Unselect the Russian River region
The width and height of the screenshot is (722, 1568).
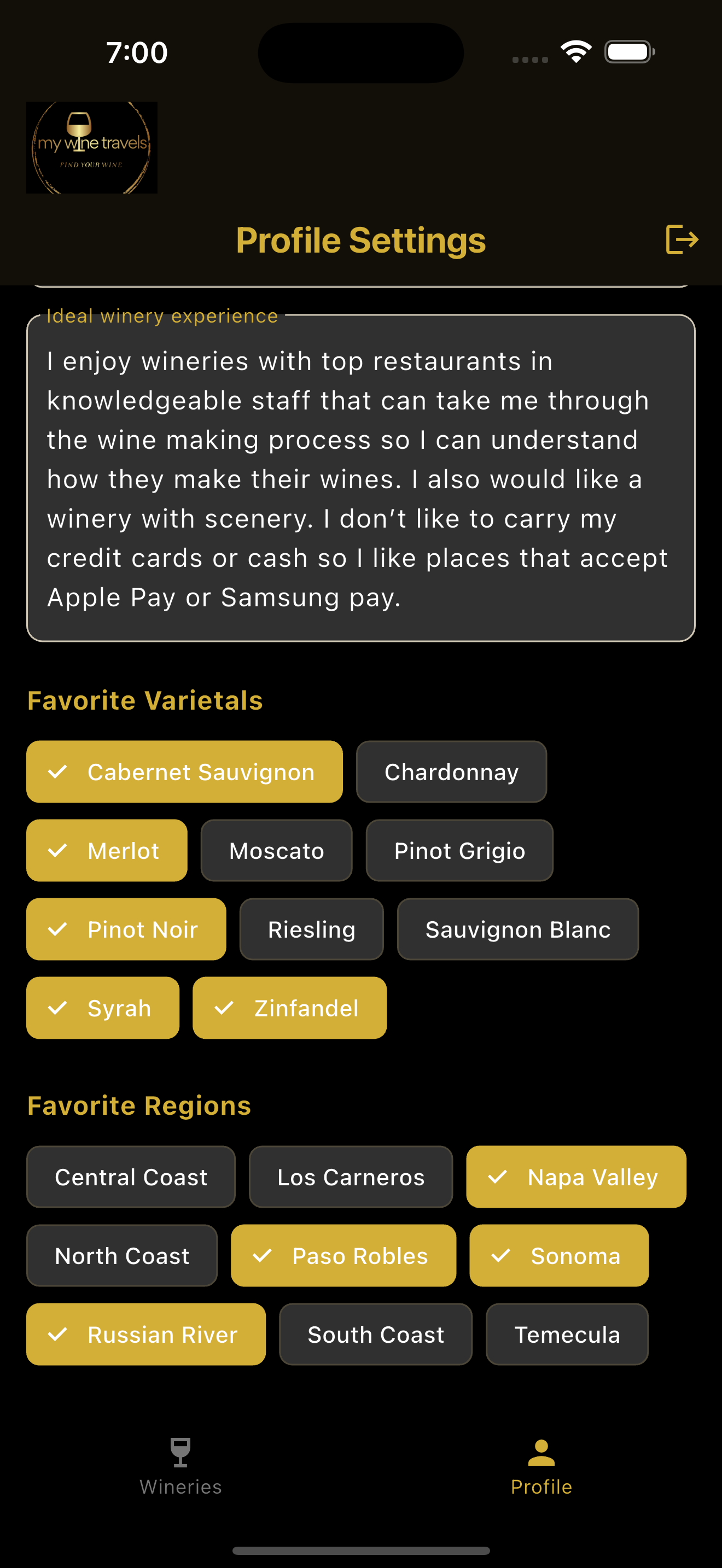pos(145,1334)
